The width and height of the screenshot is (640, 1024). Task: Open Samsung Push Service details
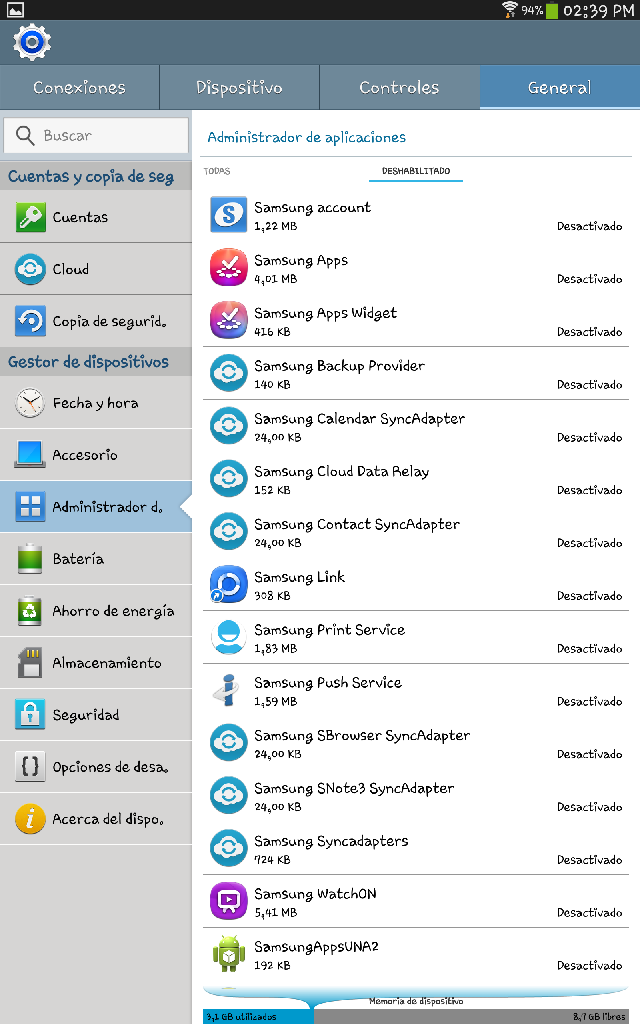point(415,691)
